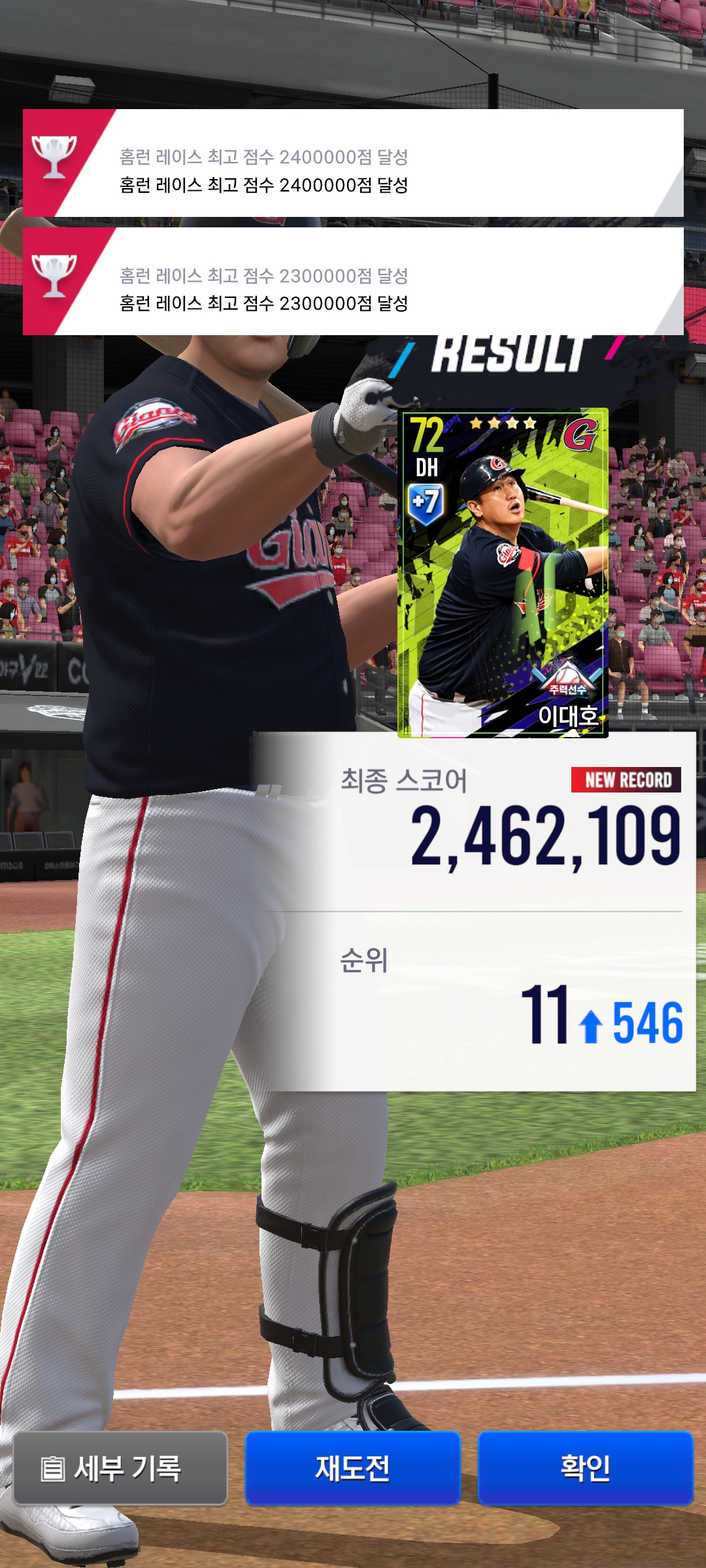
Task: Tap 재도전 to retry the race
Action: point(353,1468)
